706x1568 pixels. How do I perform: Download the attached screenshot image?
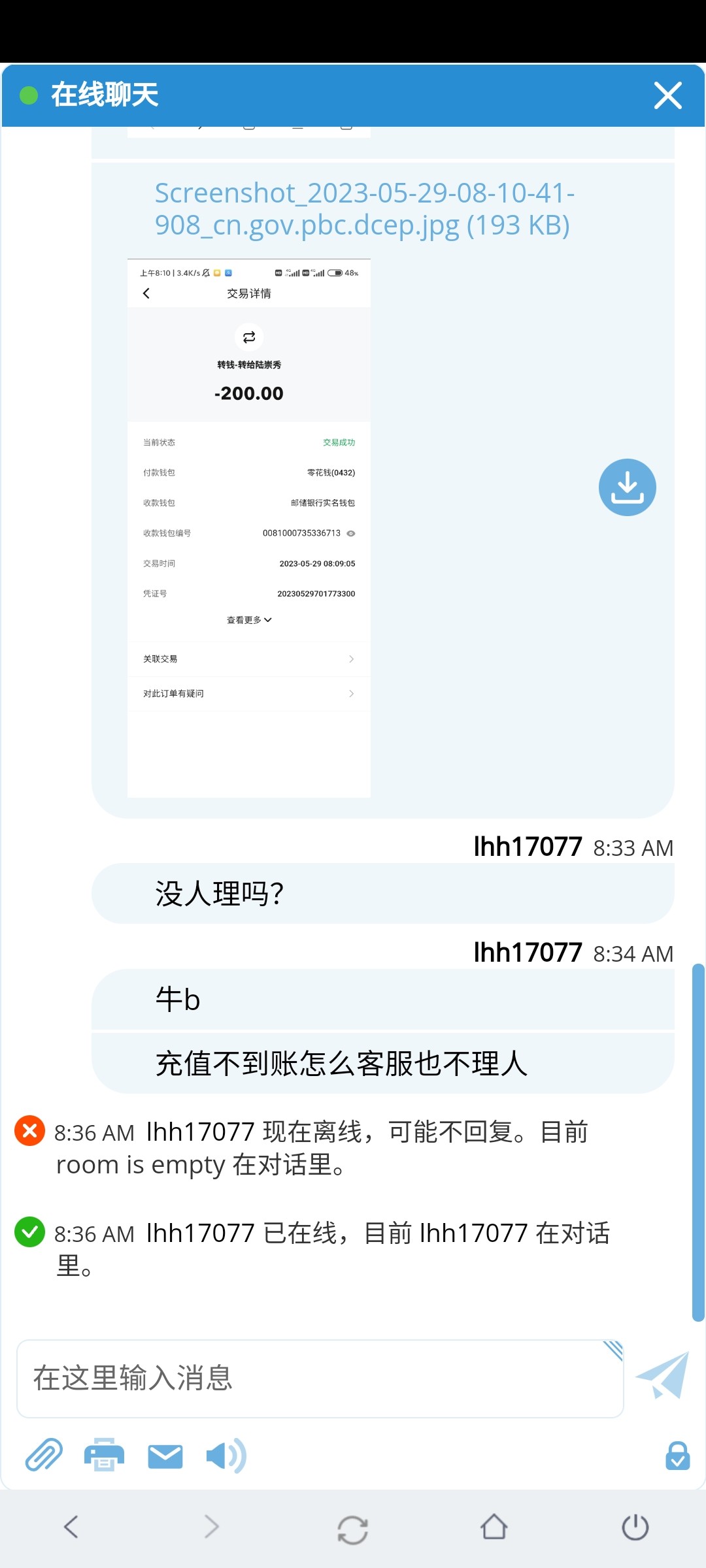[x=627, y=487]
